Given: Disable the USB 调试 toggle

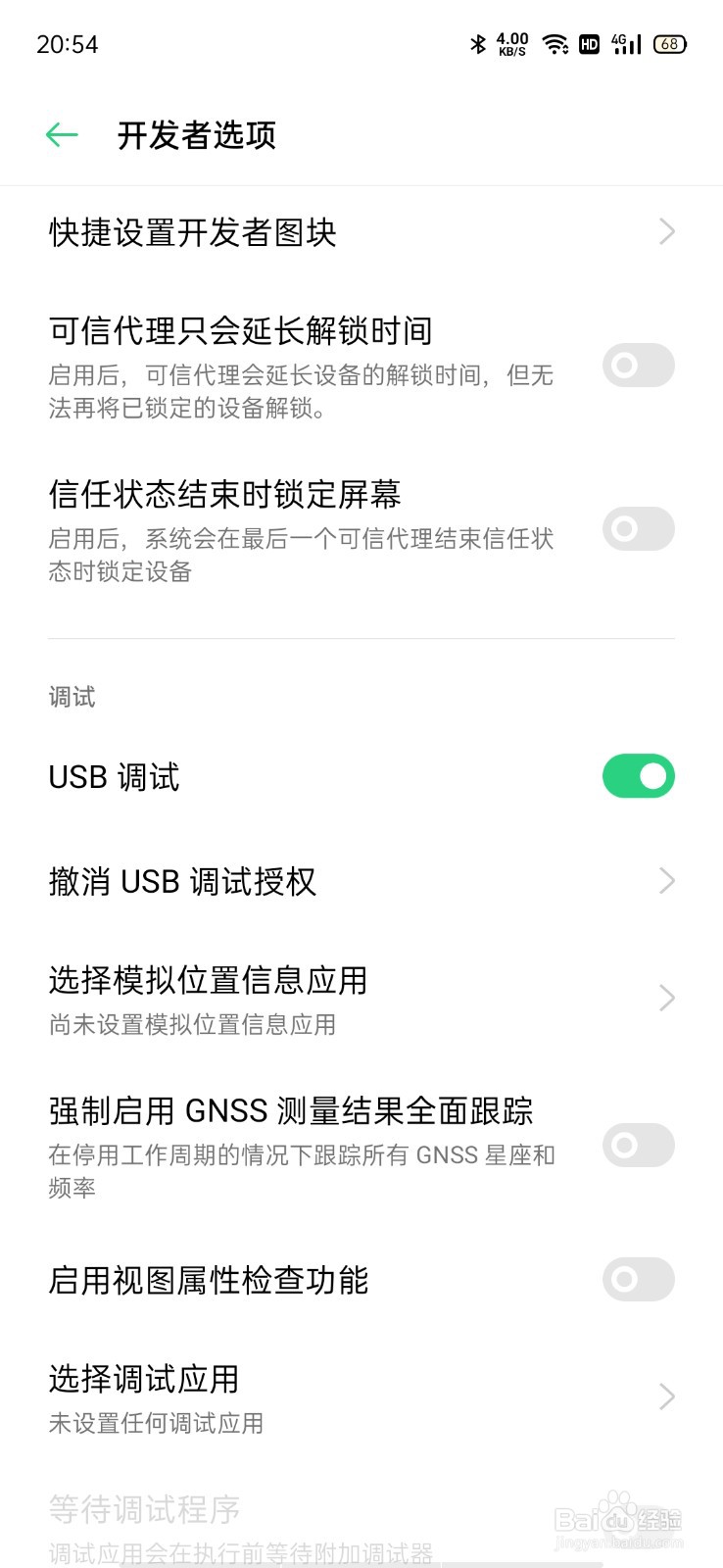Looking at the screenshot, I should [638, 776].
